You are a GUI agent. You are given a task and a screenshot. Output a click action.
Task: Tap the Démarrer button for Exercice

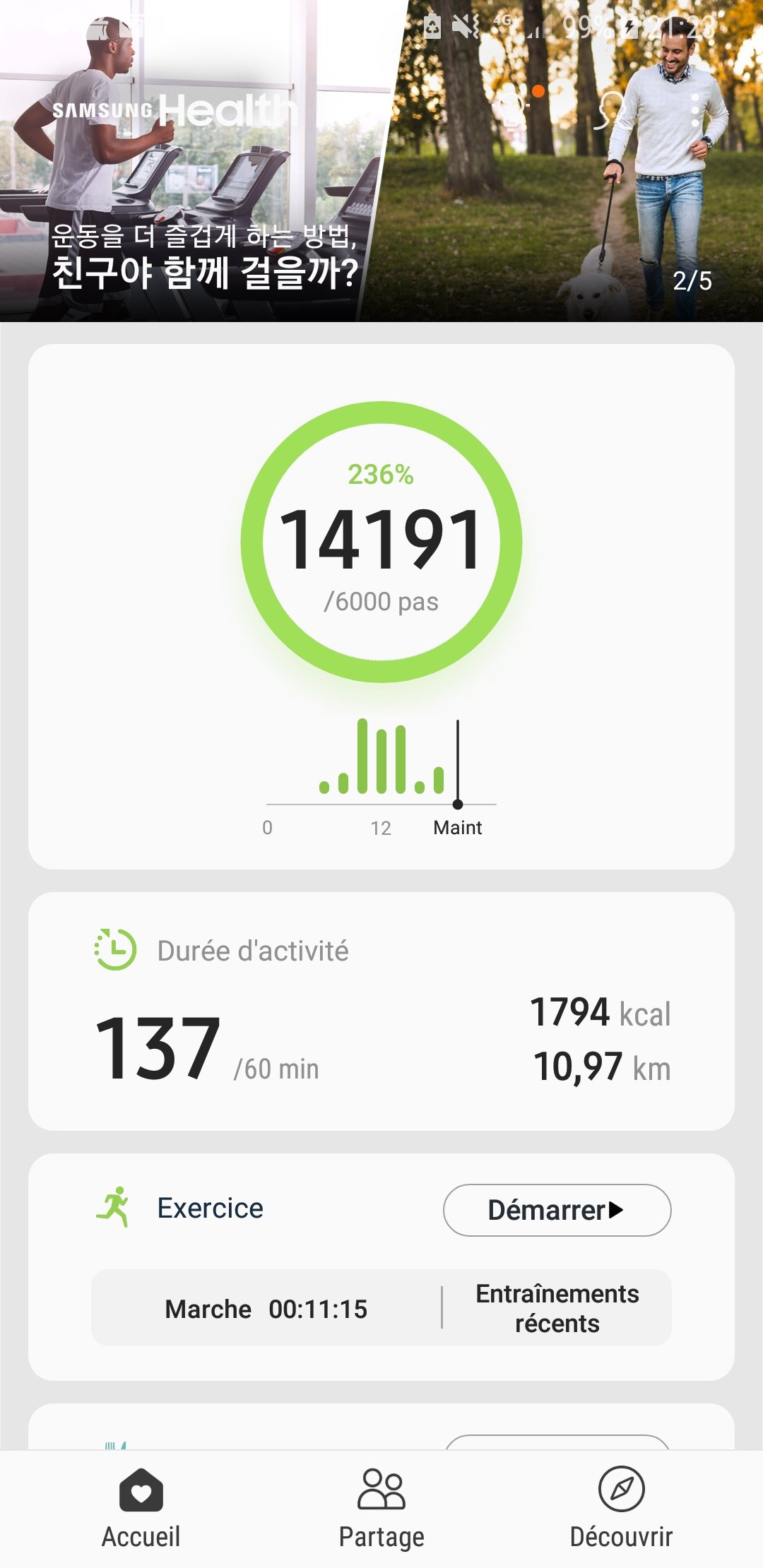(x=557, y=1210)
